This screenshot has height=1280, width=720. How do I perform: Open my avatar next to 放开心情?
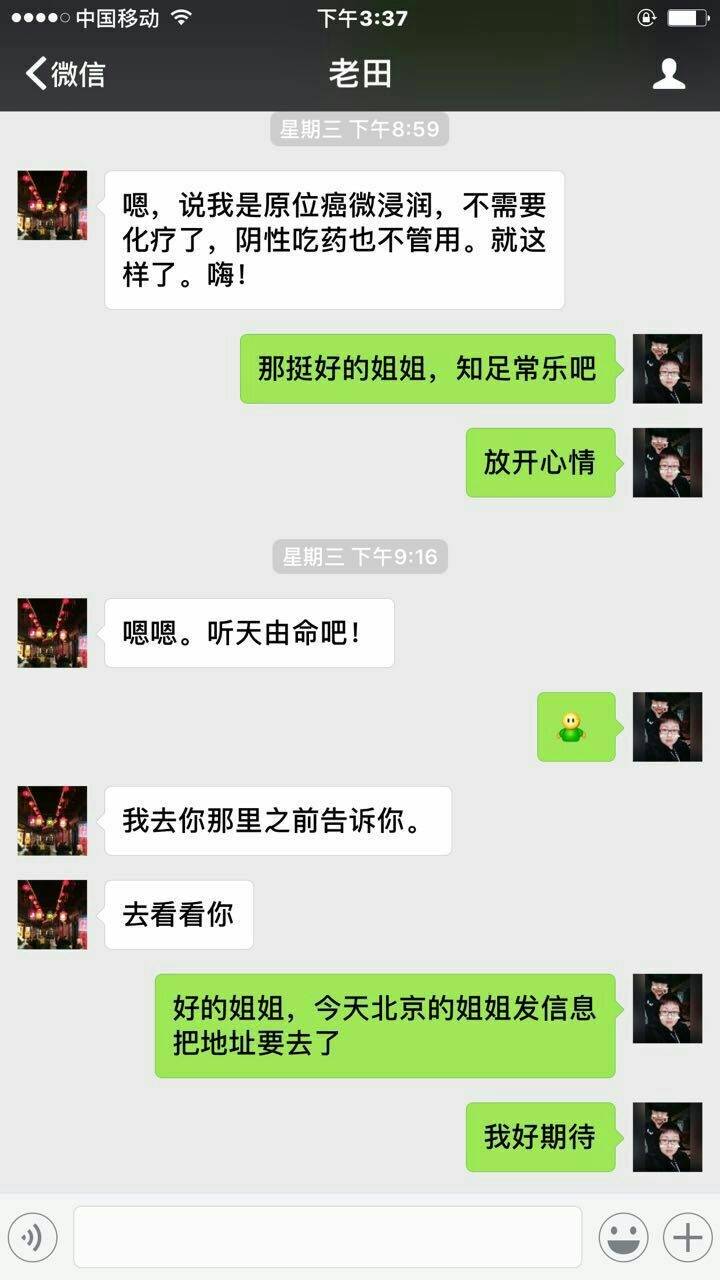point(667,462)
